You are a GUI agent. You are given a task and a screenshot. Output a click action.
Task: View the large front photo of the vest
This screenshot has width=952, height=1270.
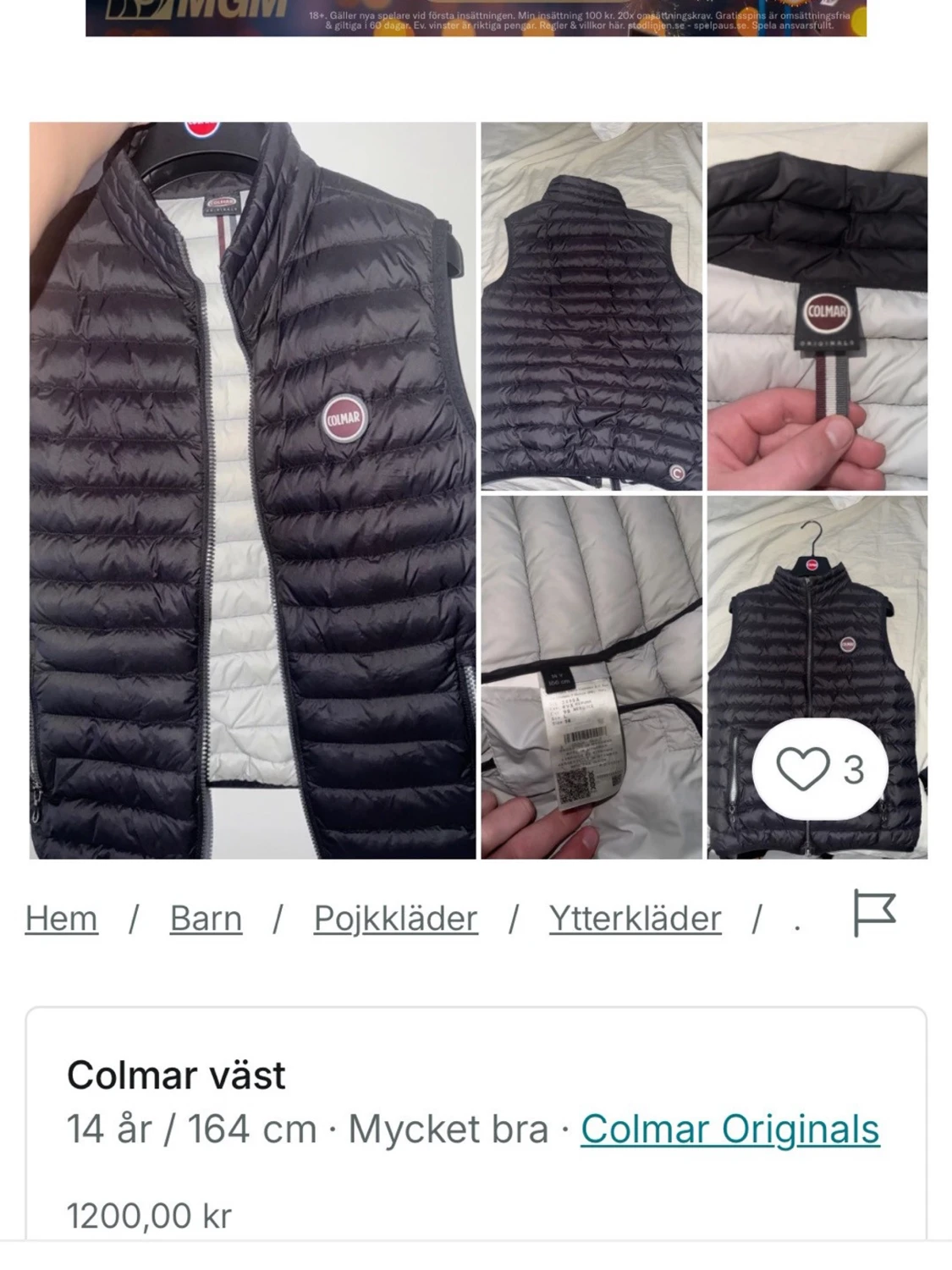tap(252, 491)
